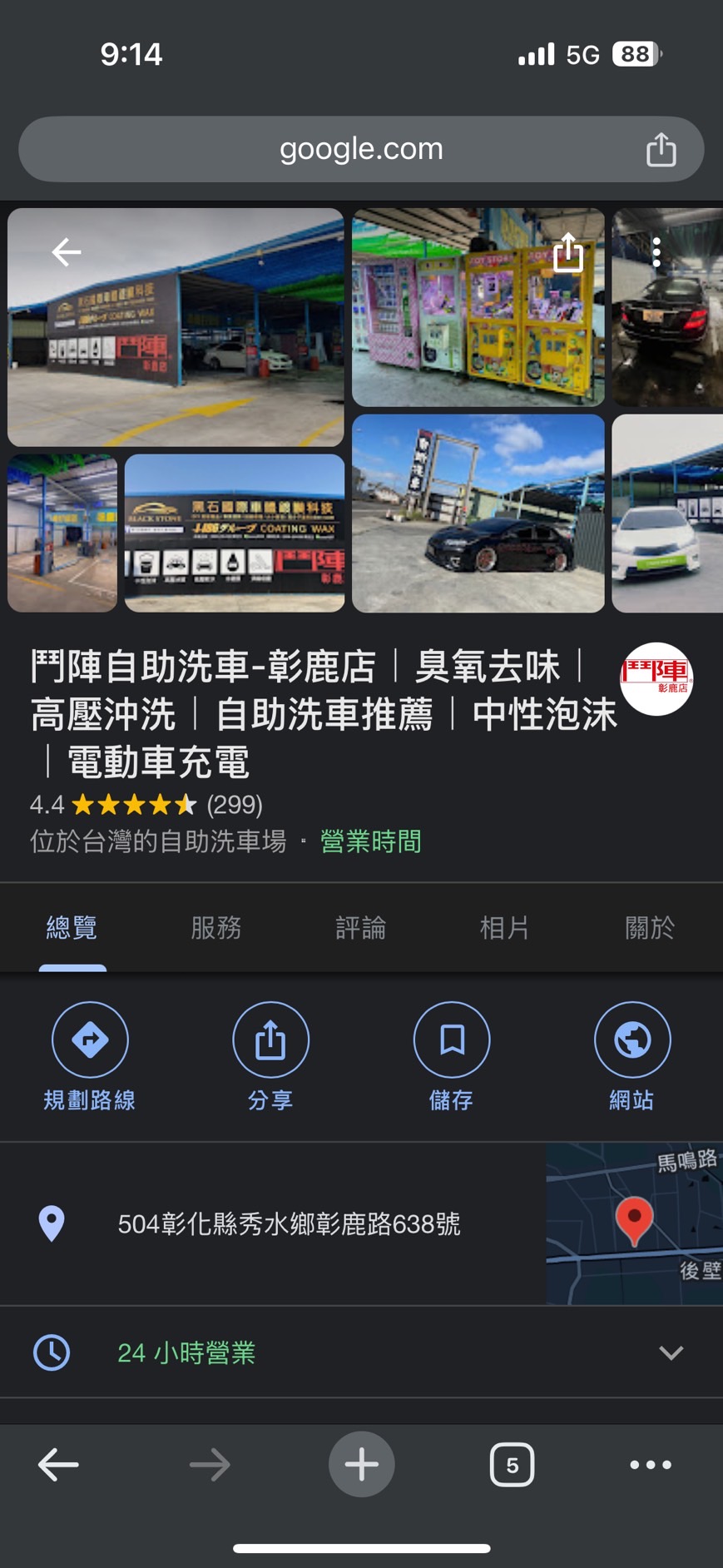The width and height of the screenshot is (723, 1568).
Task: Open the address row 彰鹿路638號
Action: pyautogui.click(x=289, y=1223)
